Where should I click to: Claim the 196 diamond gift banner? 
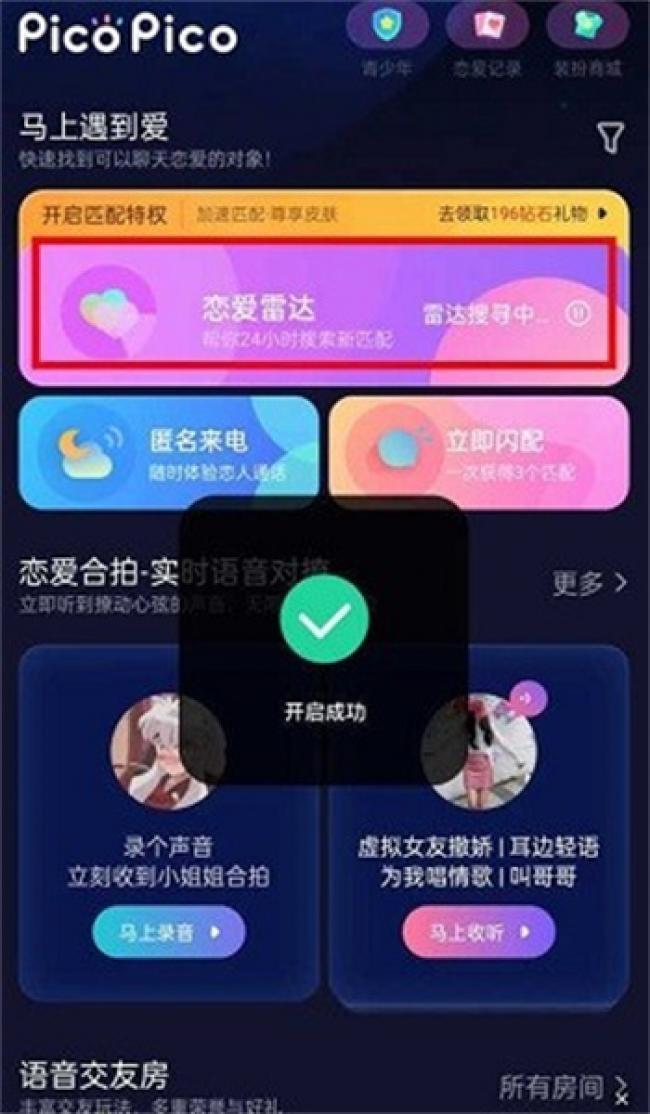click(522, 213)
